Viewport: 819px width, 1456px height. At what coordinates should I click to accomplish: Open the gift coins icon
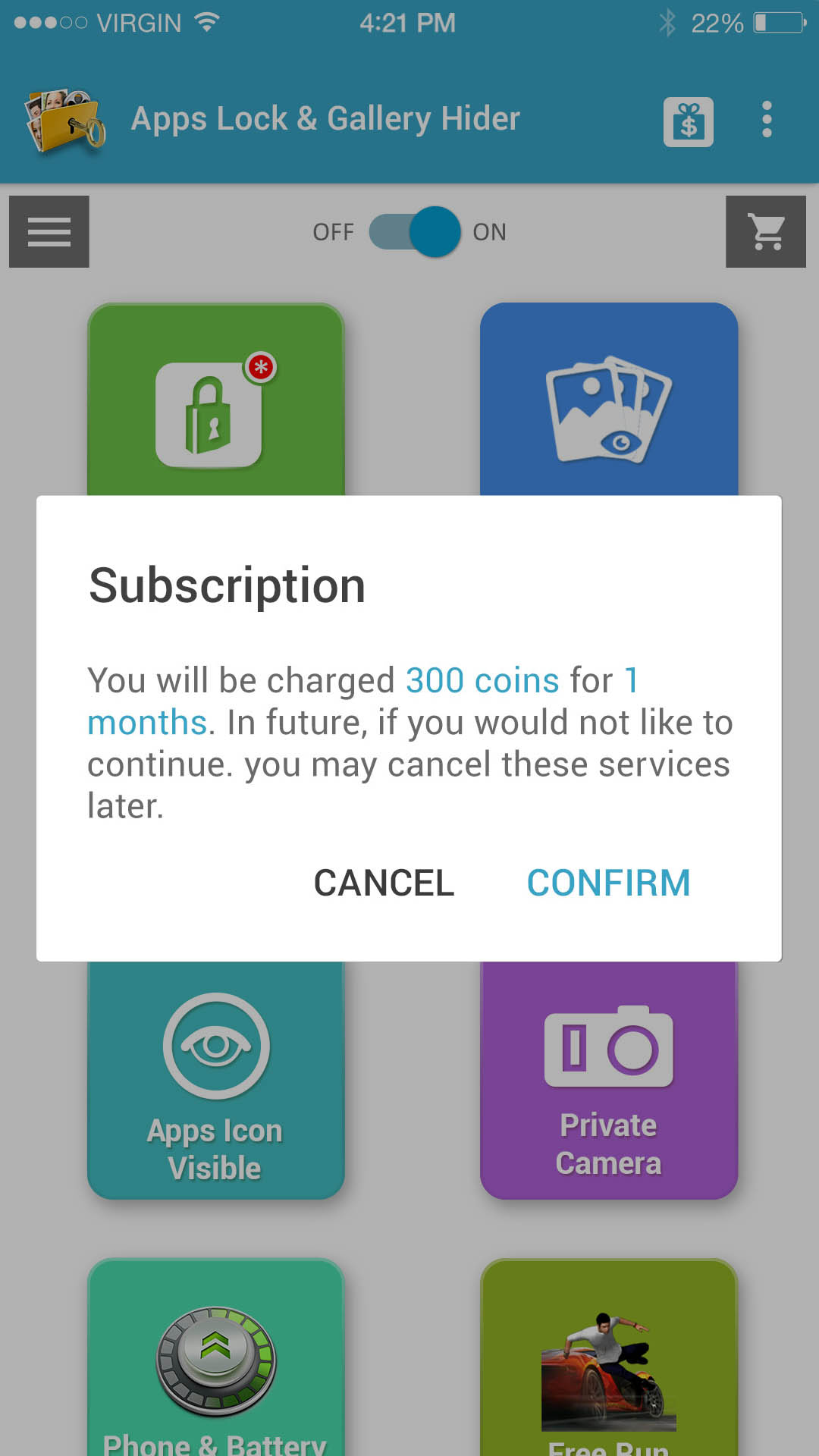(688, 121)
